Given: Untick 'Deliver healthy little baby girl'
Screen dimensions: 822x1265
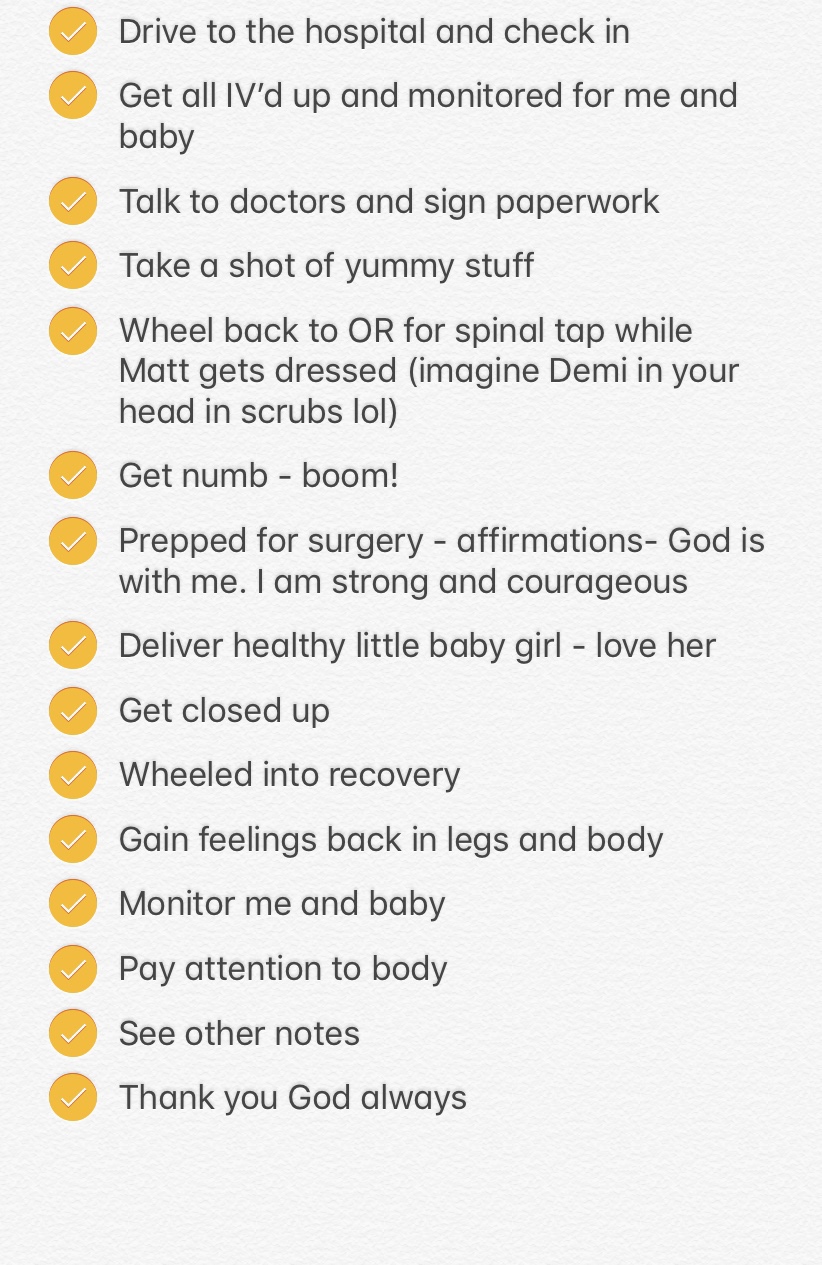Looking at the screenshot, I should point(73,645).
